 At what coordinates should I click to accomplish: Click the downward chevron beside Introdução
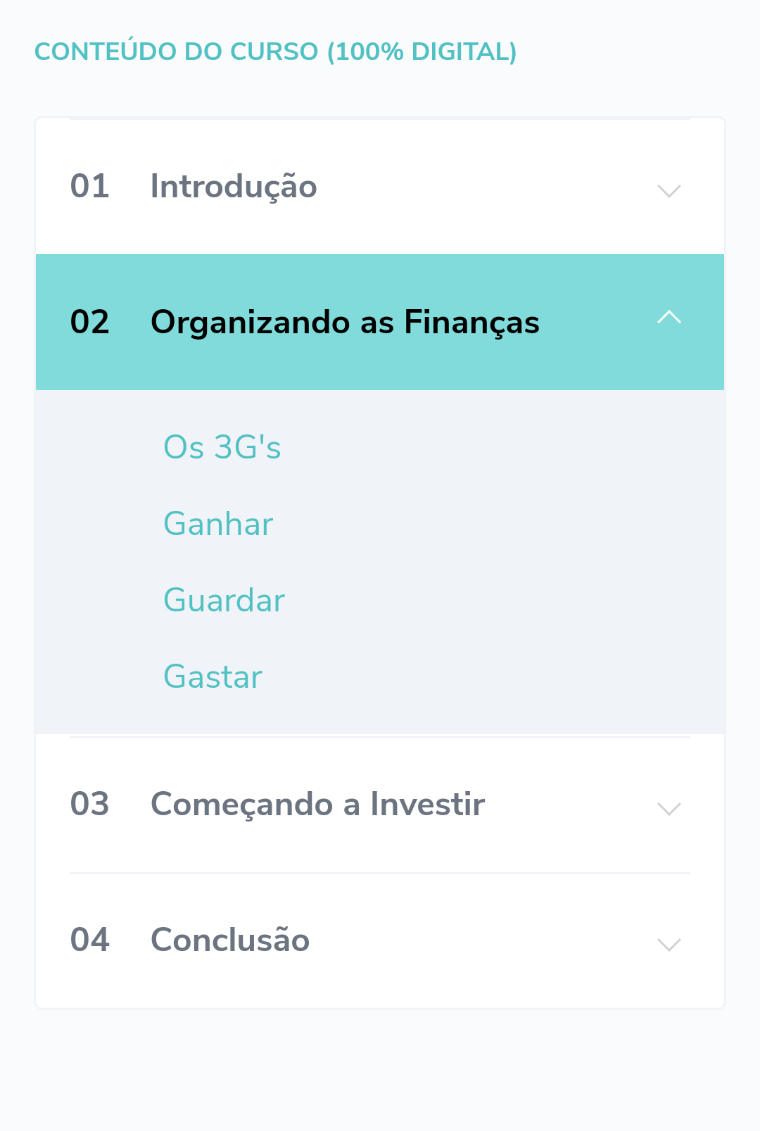668,190
